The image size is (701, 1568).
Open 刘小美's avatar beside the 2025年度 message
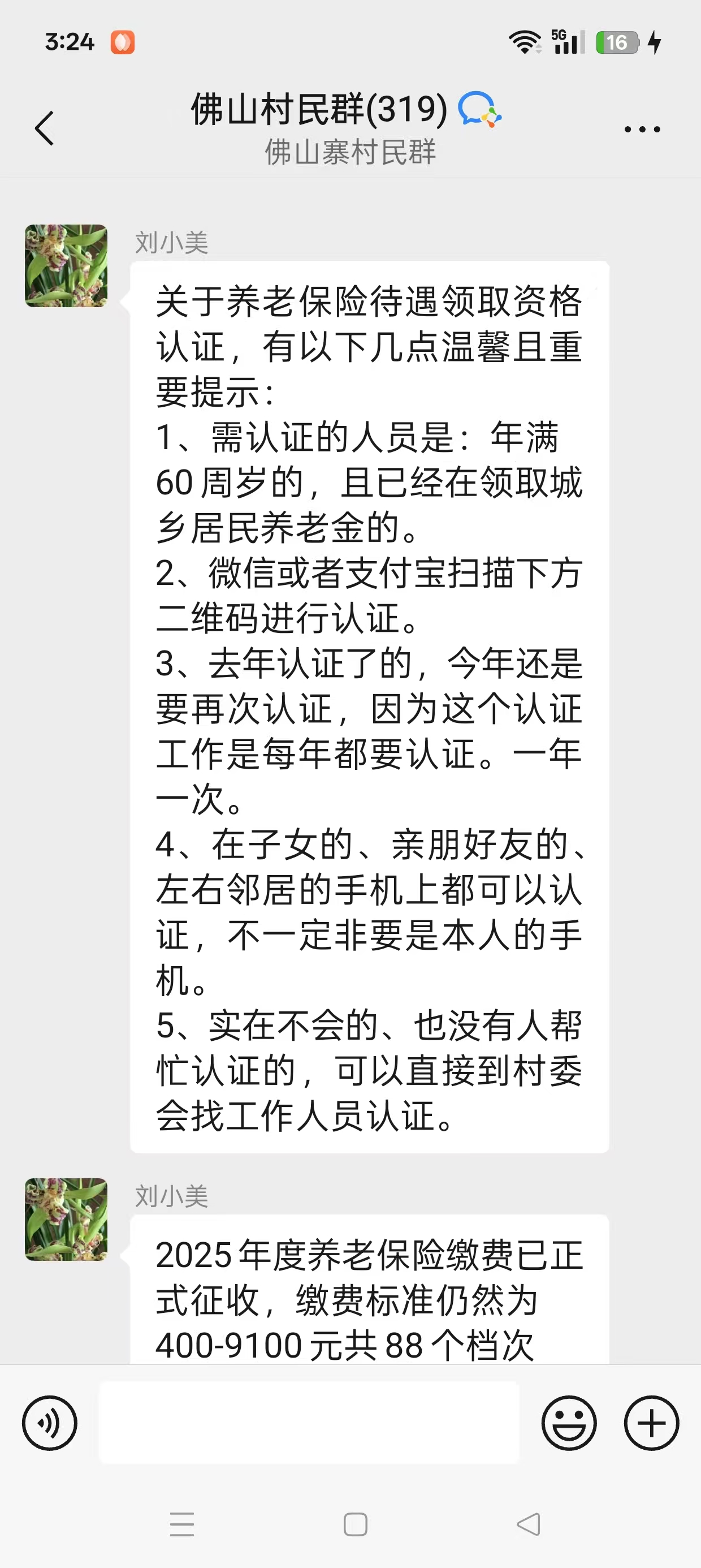coord(66,1219)
